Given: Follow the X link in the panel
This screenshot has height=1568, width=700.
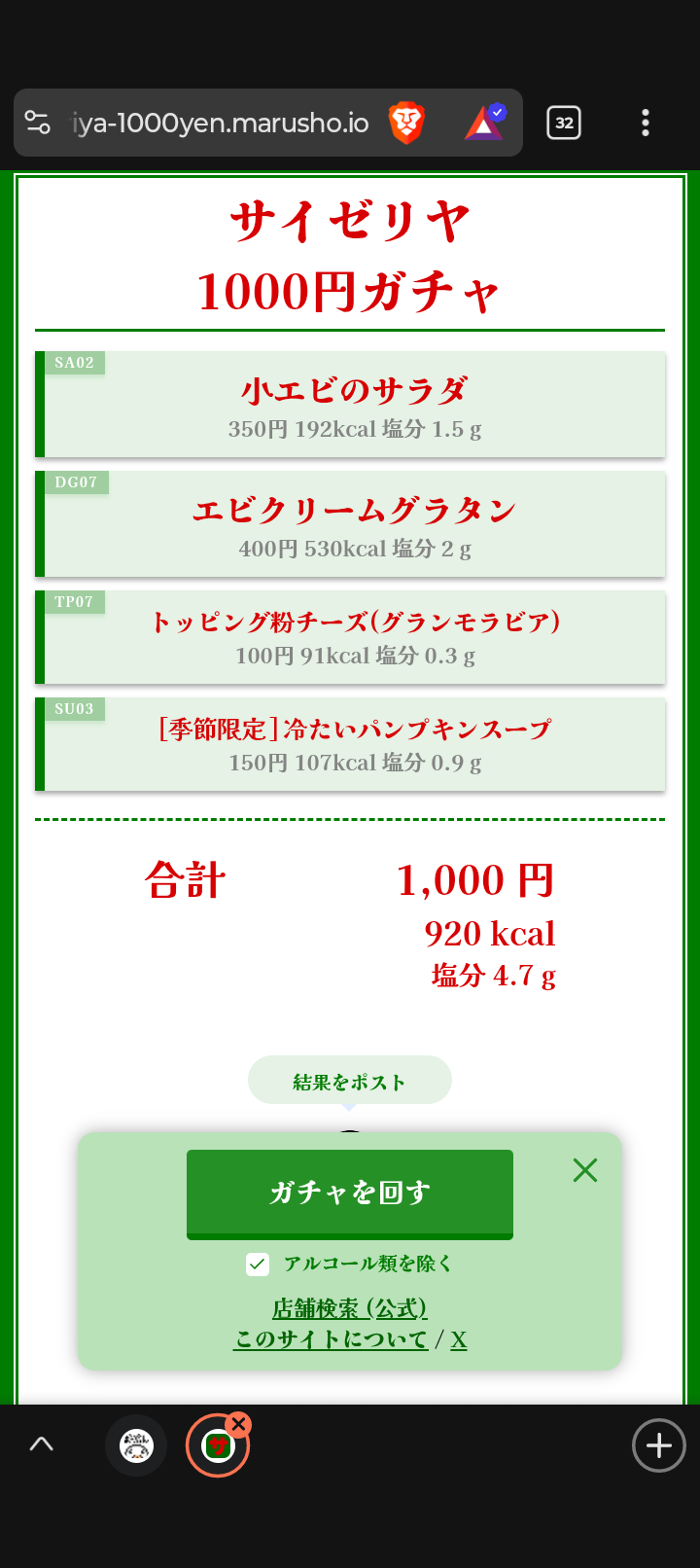Looking at the screenshot, I should (x=459, y=1339).
